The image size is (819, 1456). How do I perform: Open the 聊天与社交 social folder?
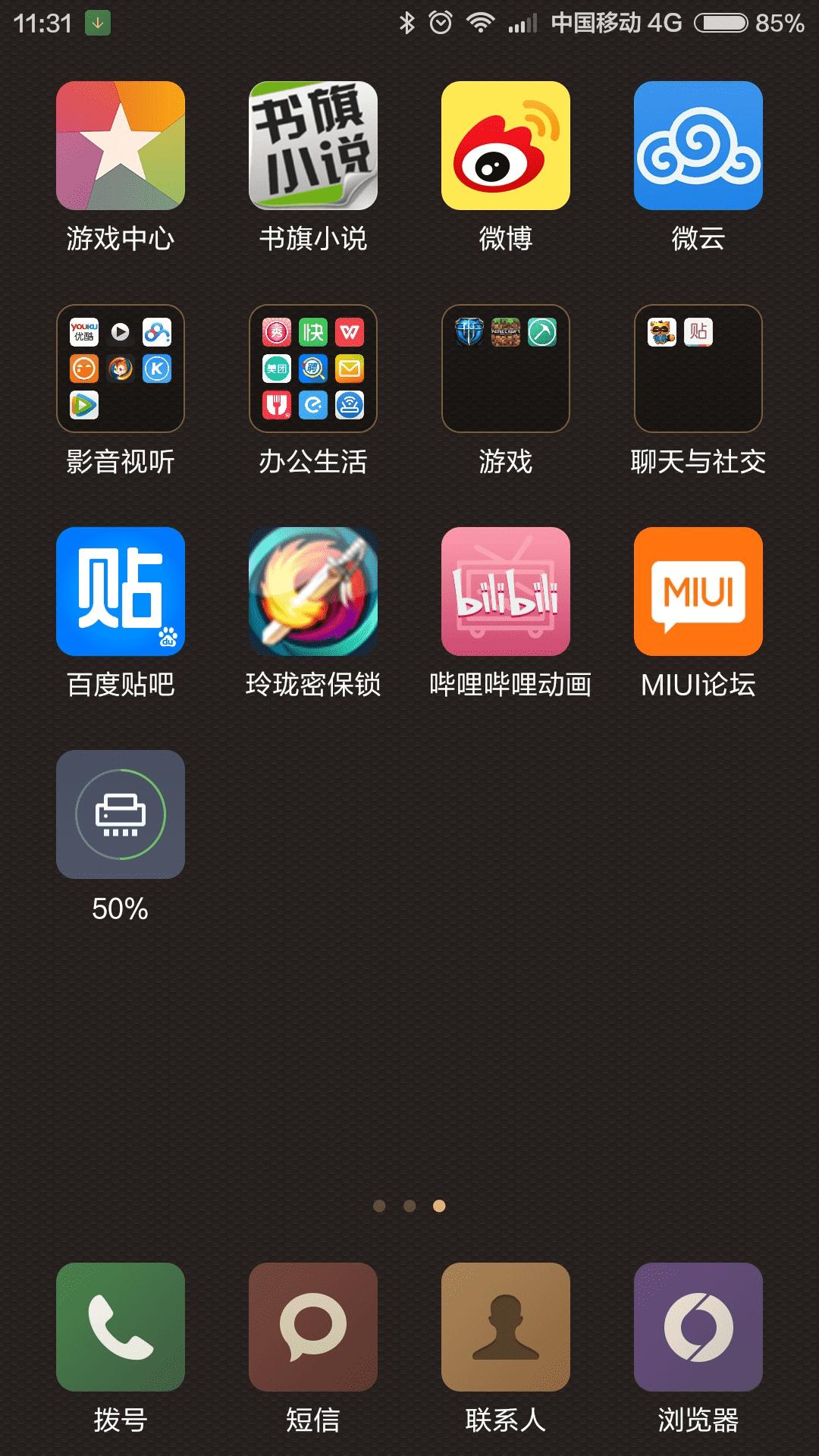pos(698,369)
